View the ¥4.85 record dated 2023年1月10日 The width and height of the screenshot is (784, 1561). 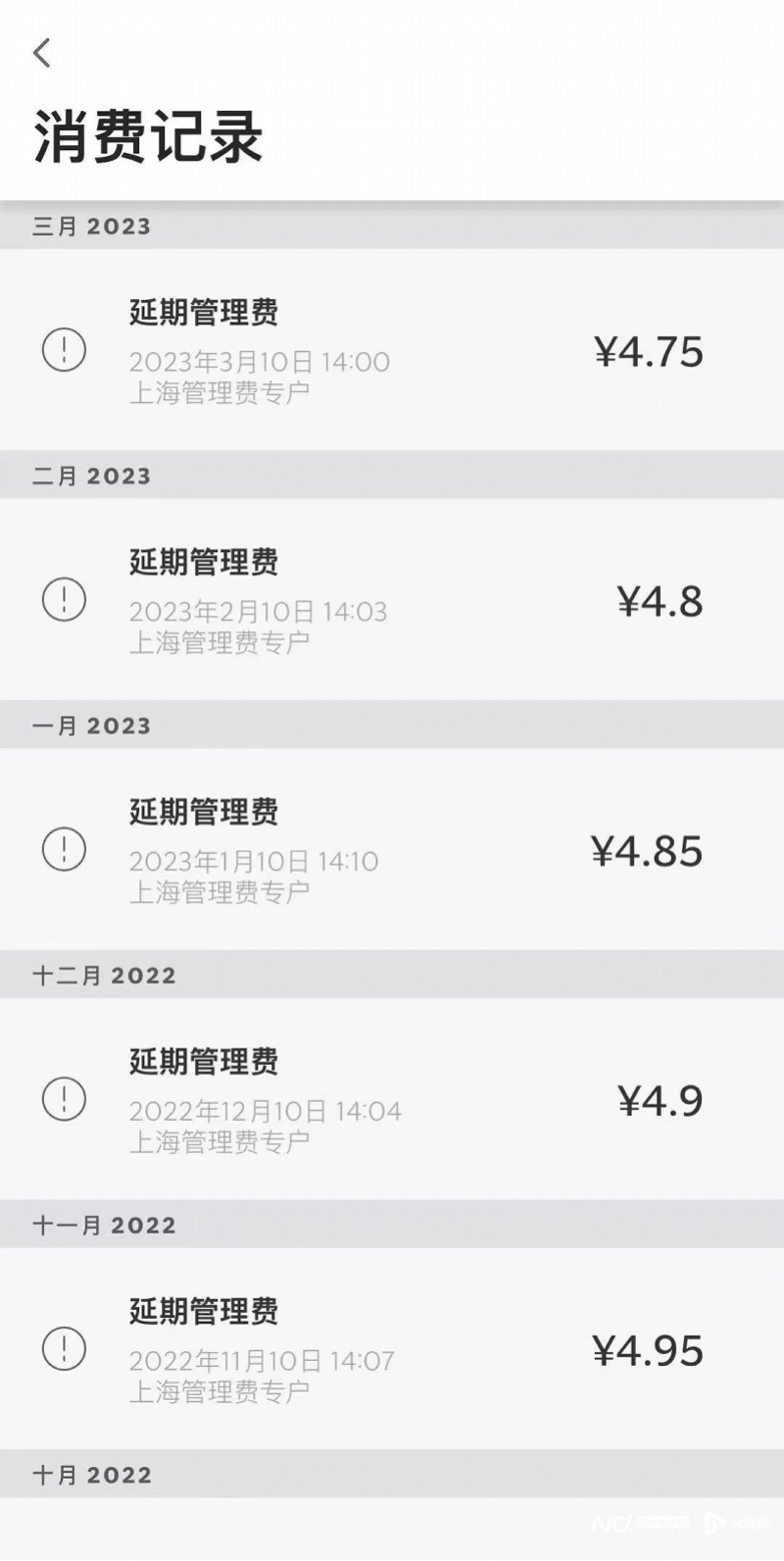392,849
